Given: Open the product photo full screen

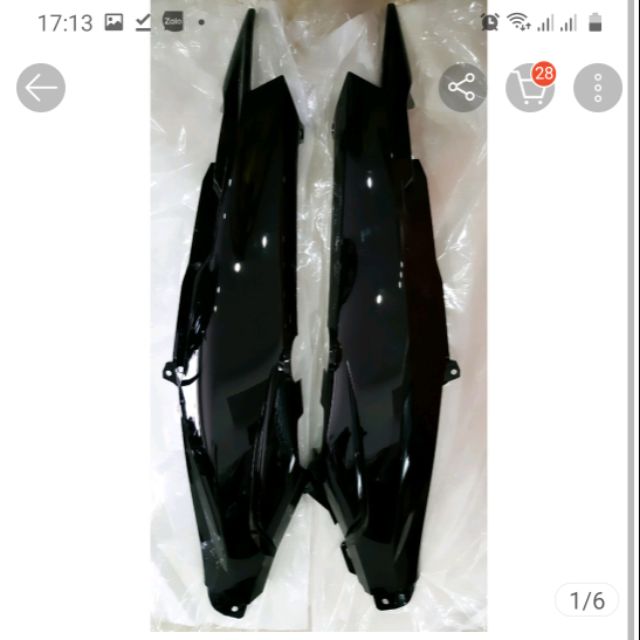Looking at the screenshot, I should (320, 340).
